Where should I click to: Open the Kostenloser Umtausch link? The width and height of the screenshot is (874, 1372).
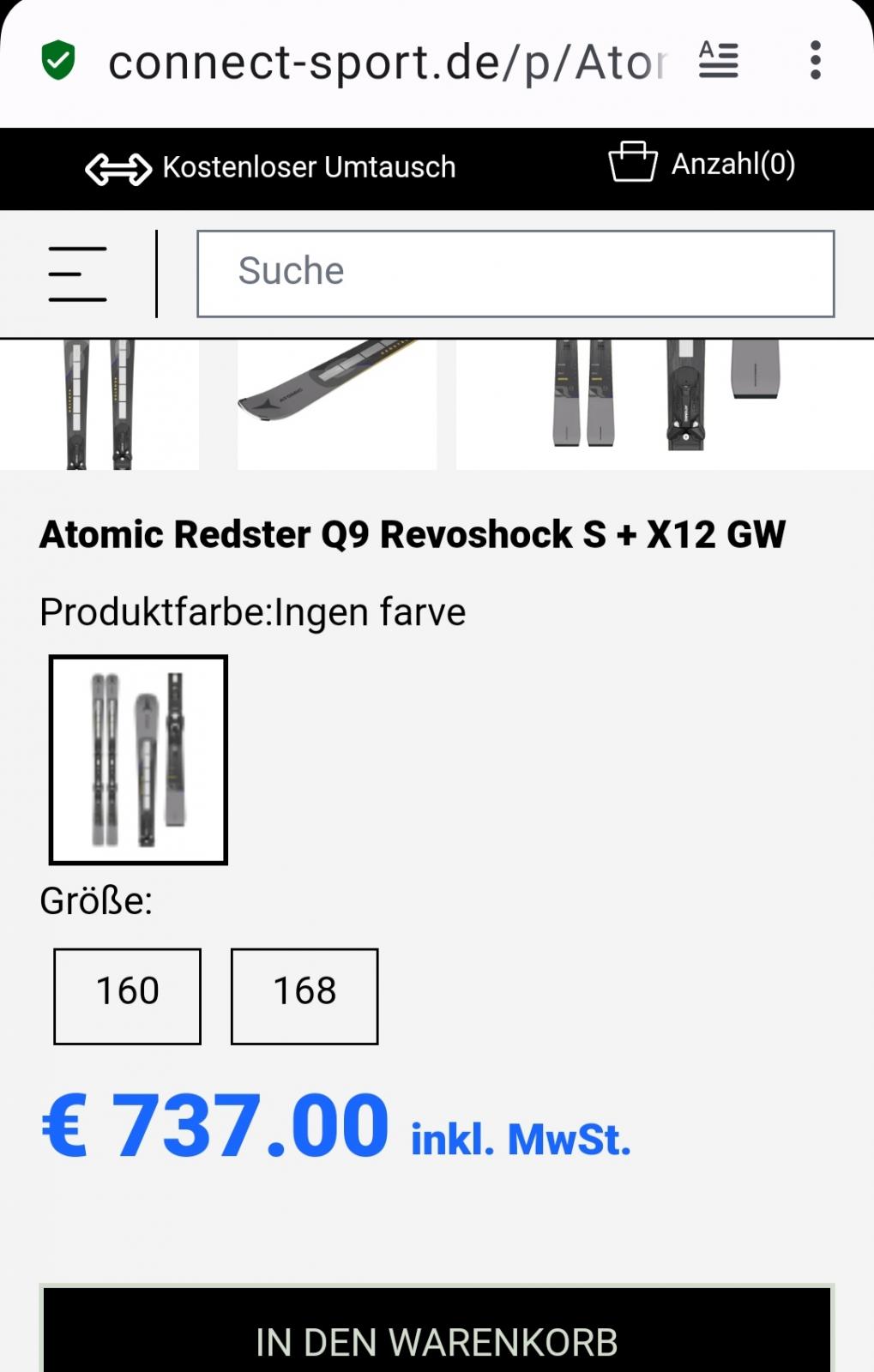tap(271, 168)
